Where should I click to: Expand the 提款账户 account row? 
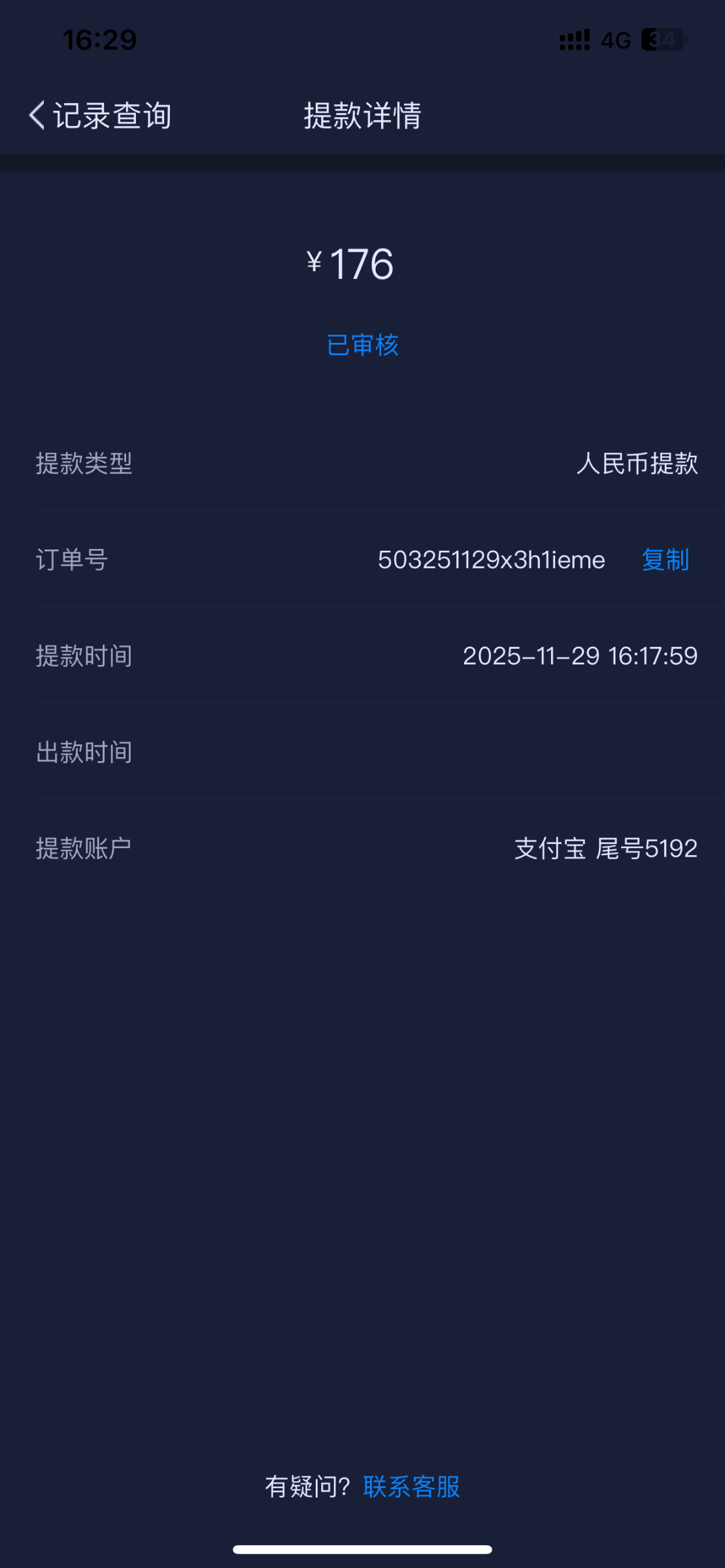(x=362, y=849)
